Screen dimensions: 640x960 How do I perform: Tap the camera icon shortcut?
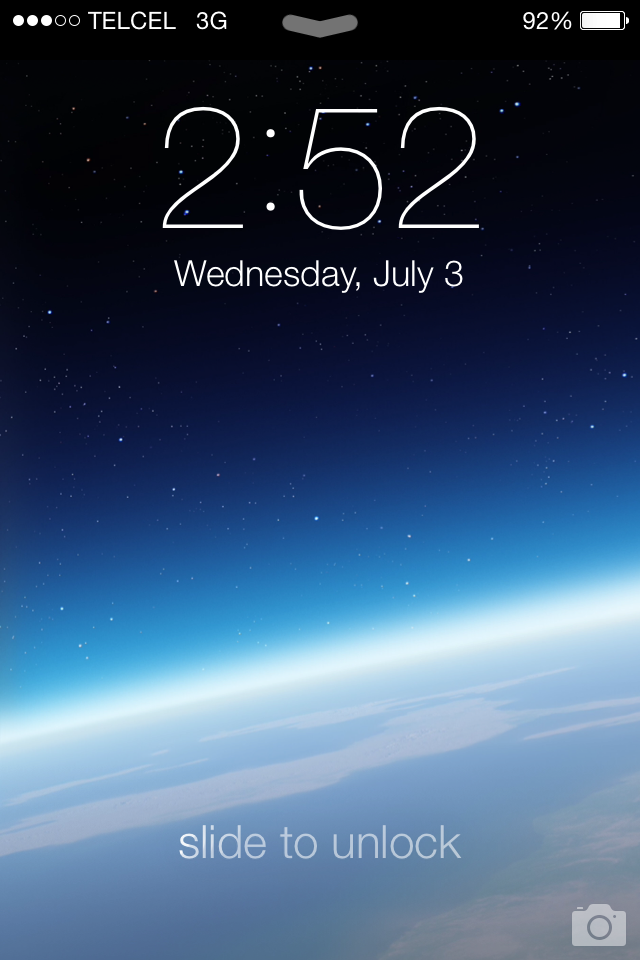[x=598, y=924]
